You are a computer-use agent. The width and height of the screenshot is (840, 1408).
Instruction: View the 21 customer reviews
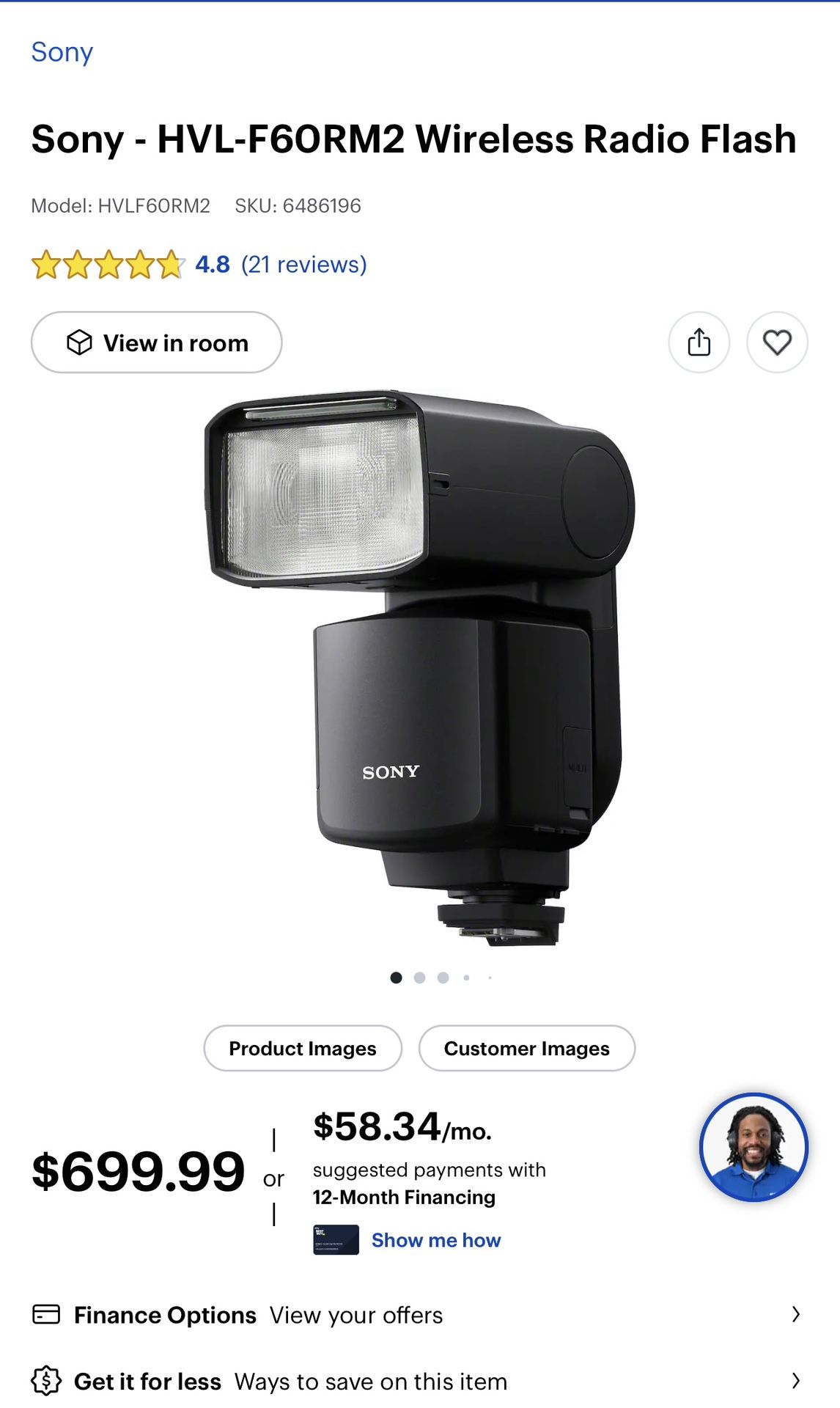[x=303, y=265]
